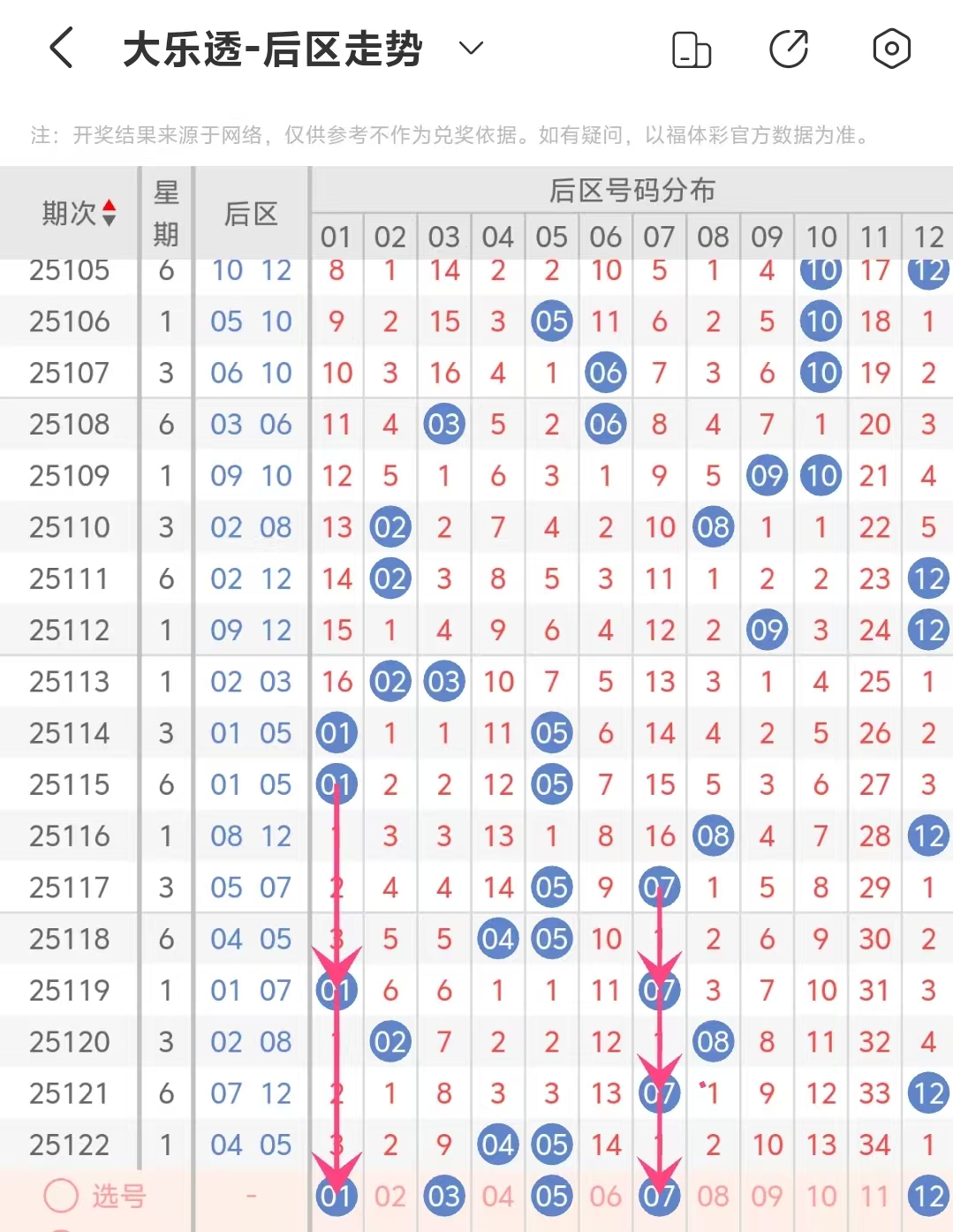Viewport: 953px width, 1232px height.
Task: Deselect number 05 in the 选号 row
Action: [552, 1196]
